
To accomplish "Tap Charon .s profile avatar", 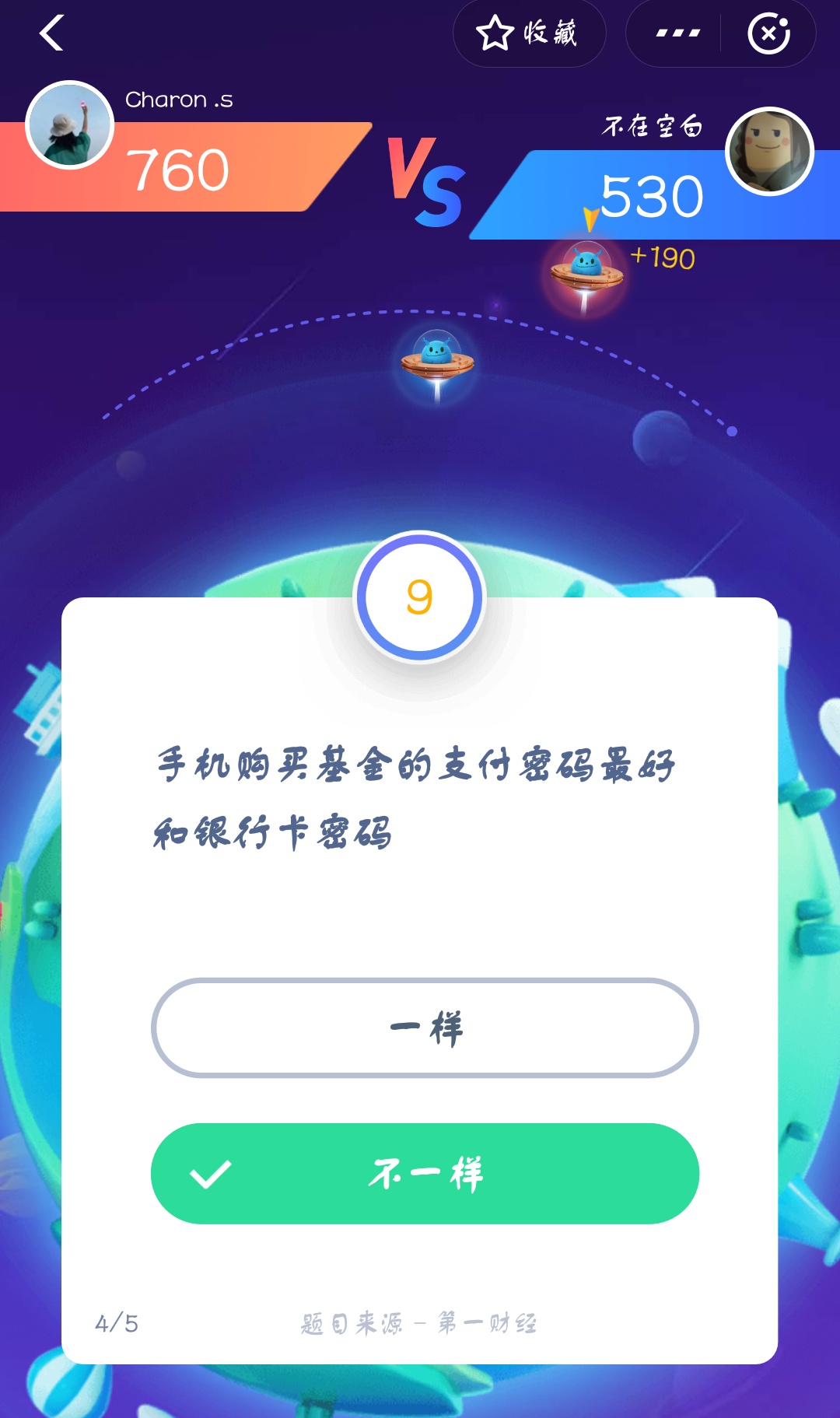I will [69, 124].
